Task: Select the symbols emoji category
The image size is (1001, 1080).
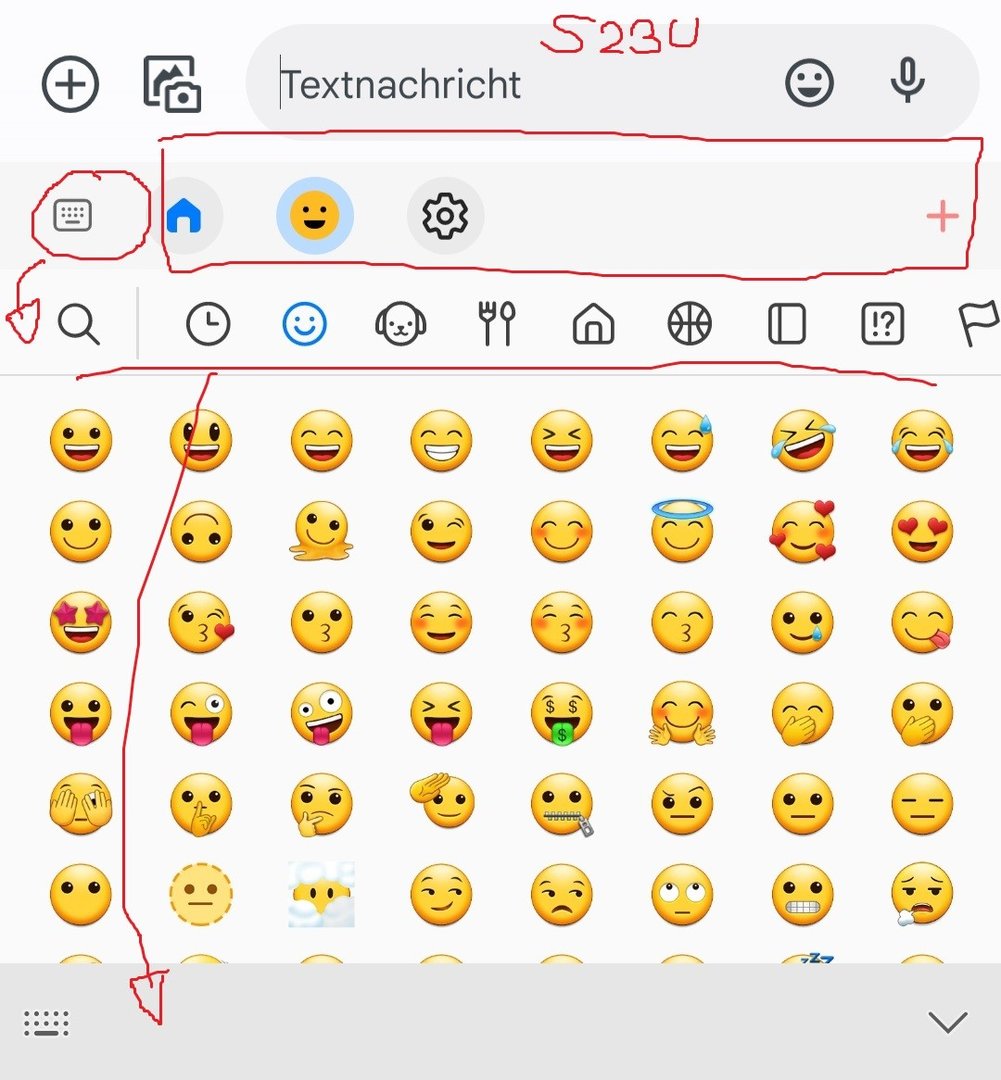Action: pos(882,324)
